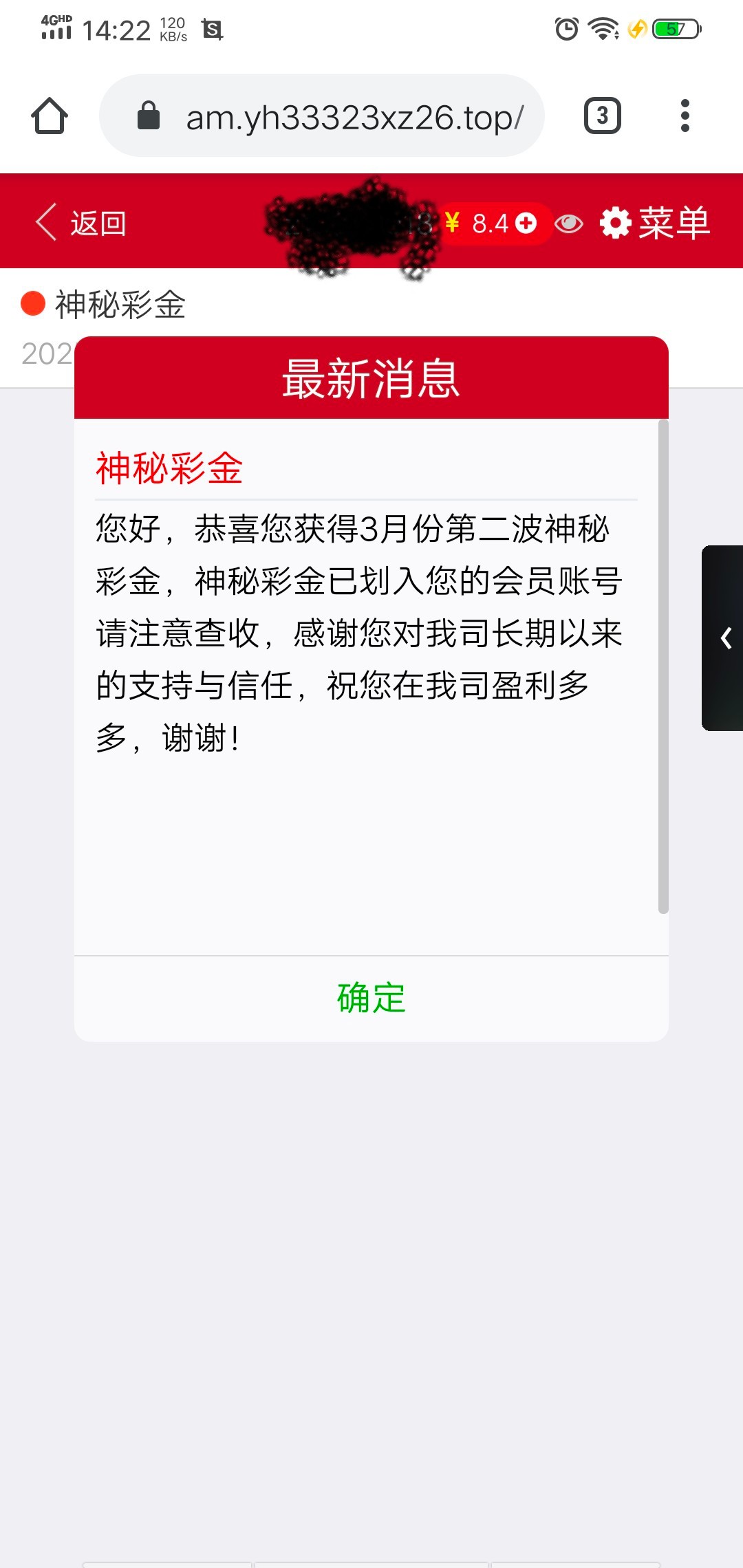
Task: Open the browser tabs switcher
Action: (603, 116)
